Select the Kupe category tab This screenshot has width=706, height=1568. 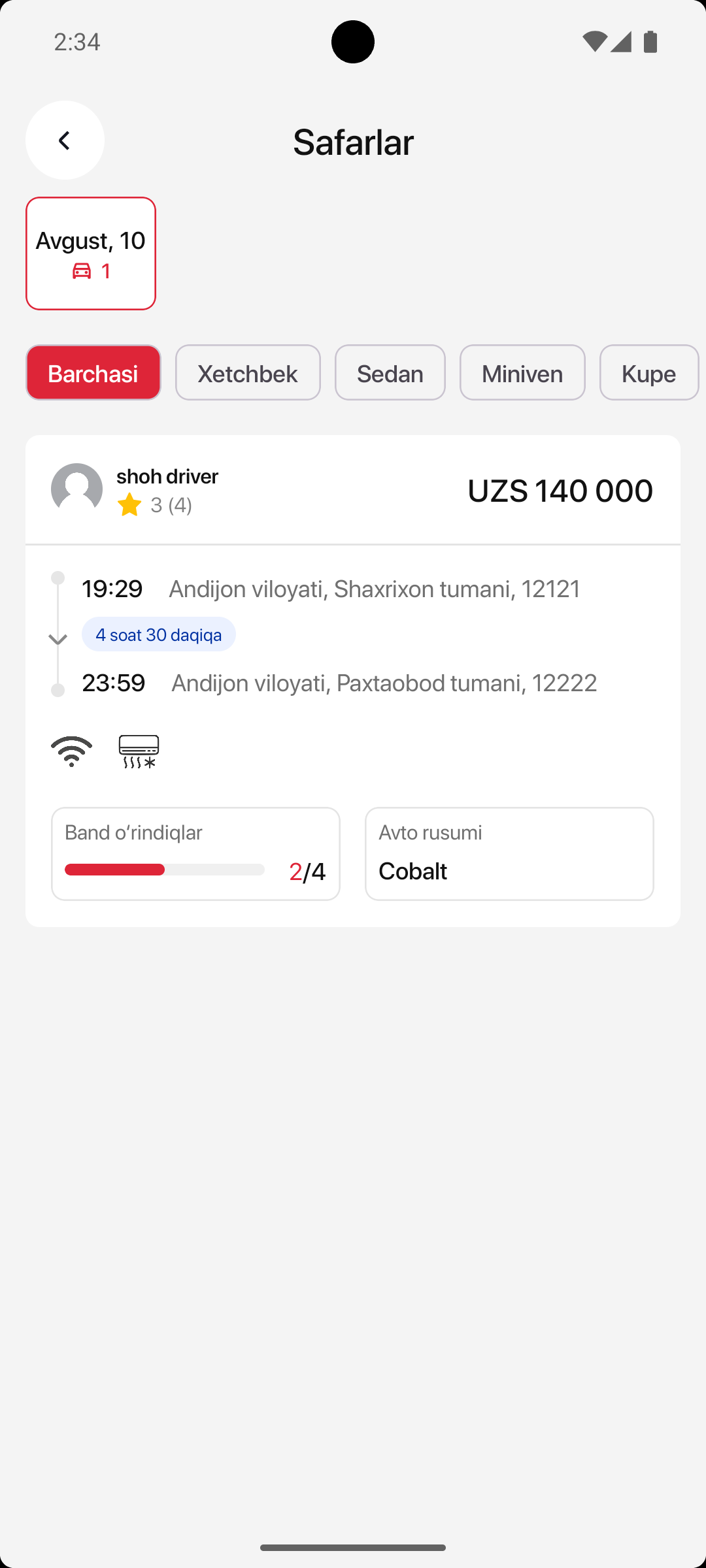pos(648,372)
